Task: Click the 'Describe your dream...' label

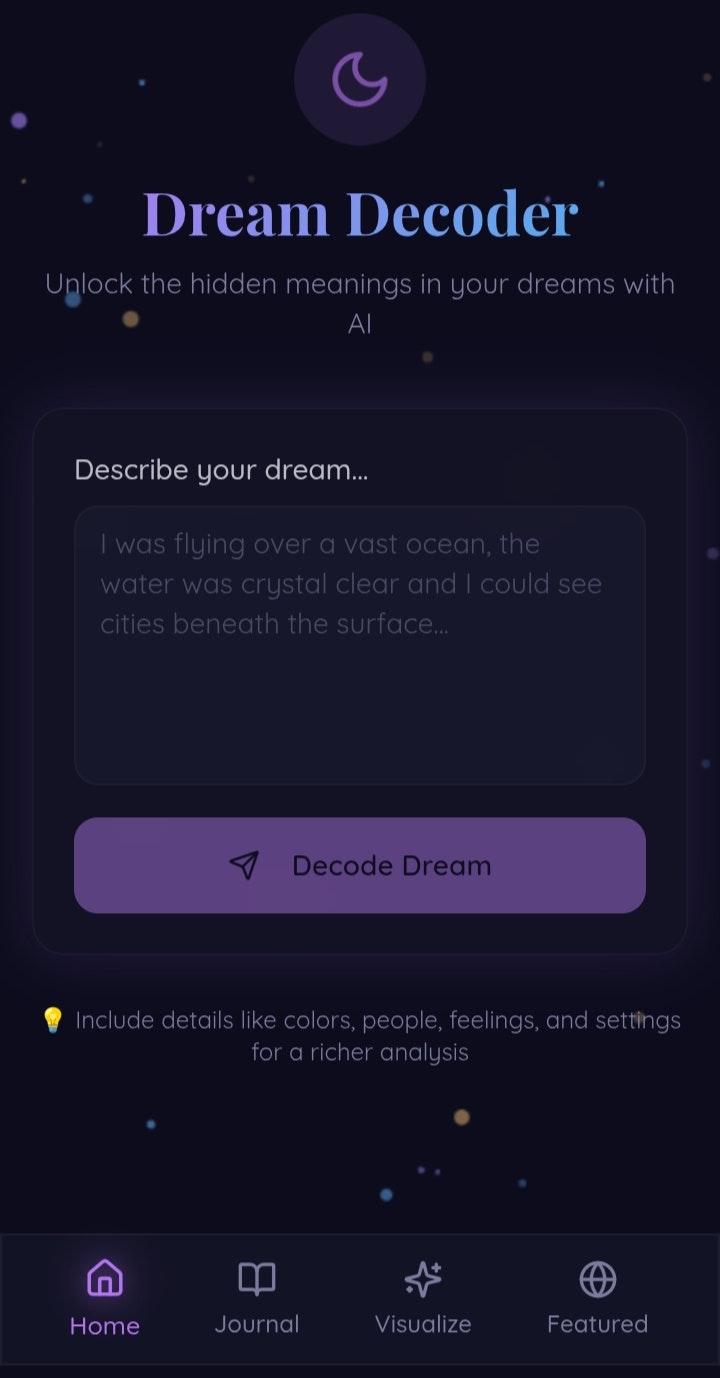Action: 221,469
